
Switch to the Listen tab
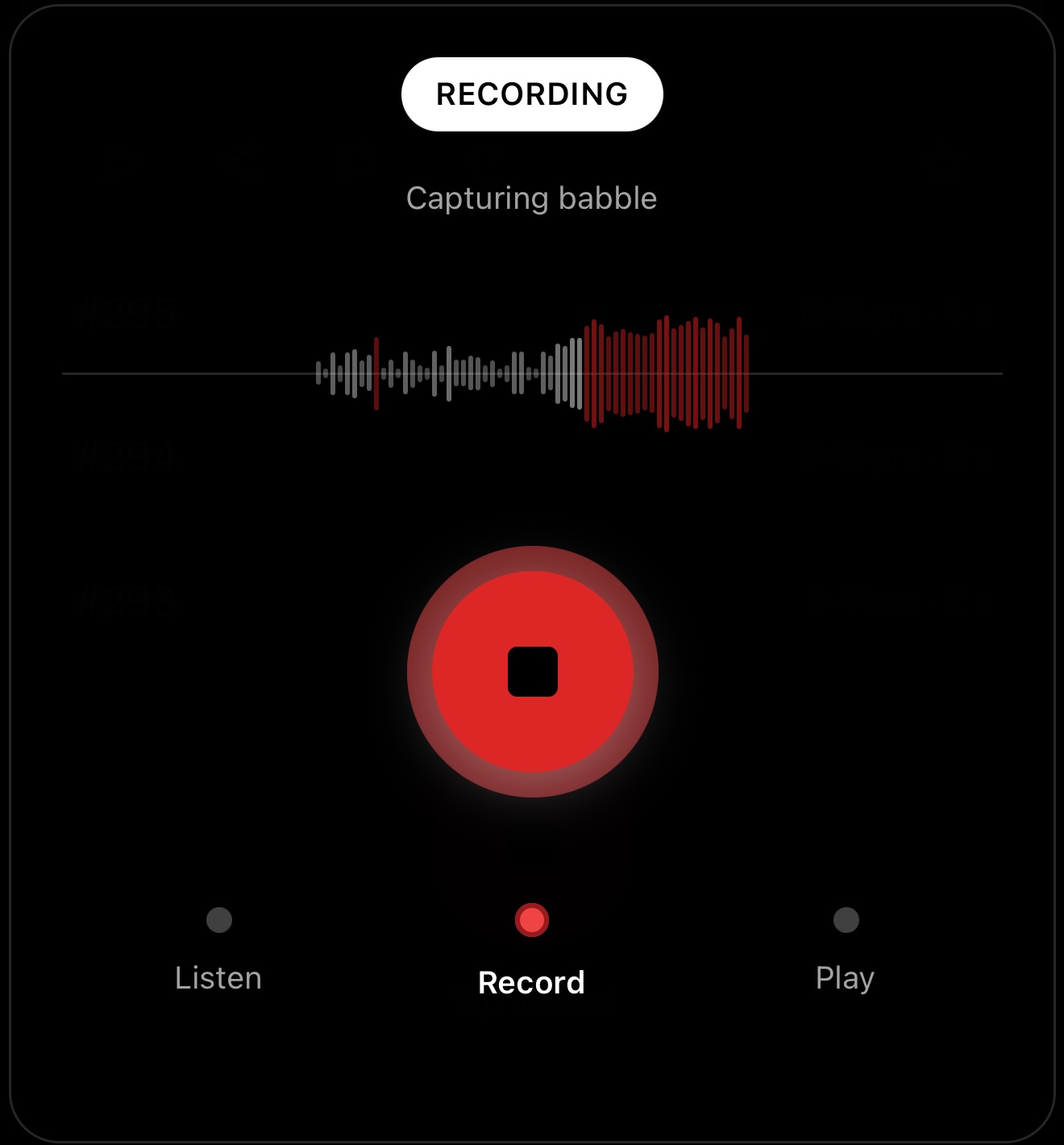pos(218,978)
